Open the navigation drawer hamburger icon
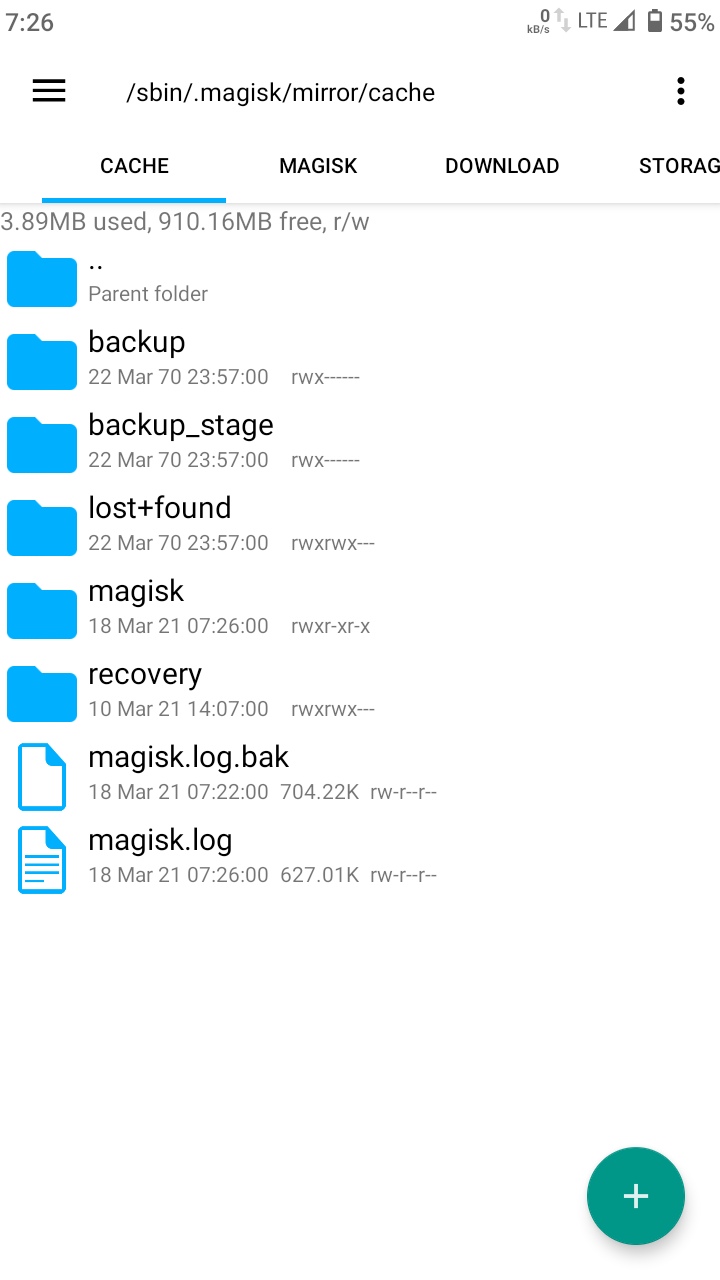This screenshot has width=720, height=1280. 48,91
